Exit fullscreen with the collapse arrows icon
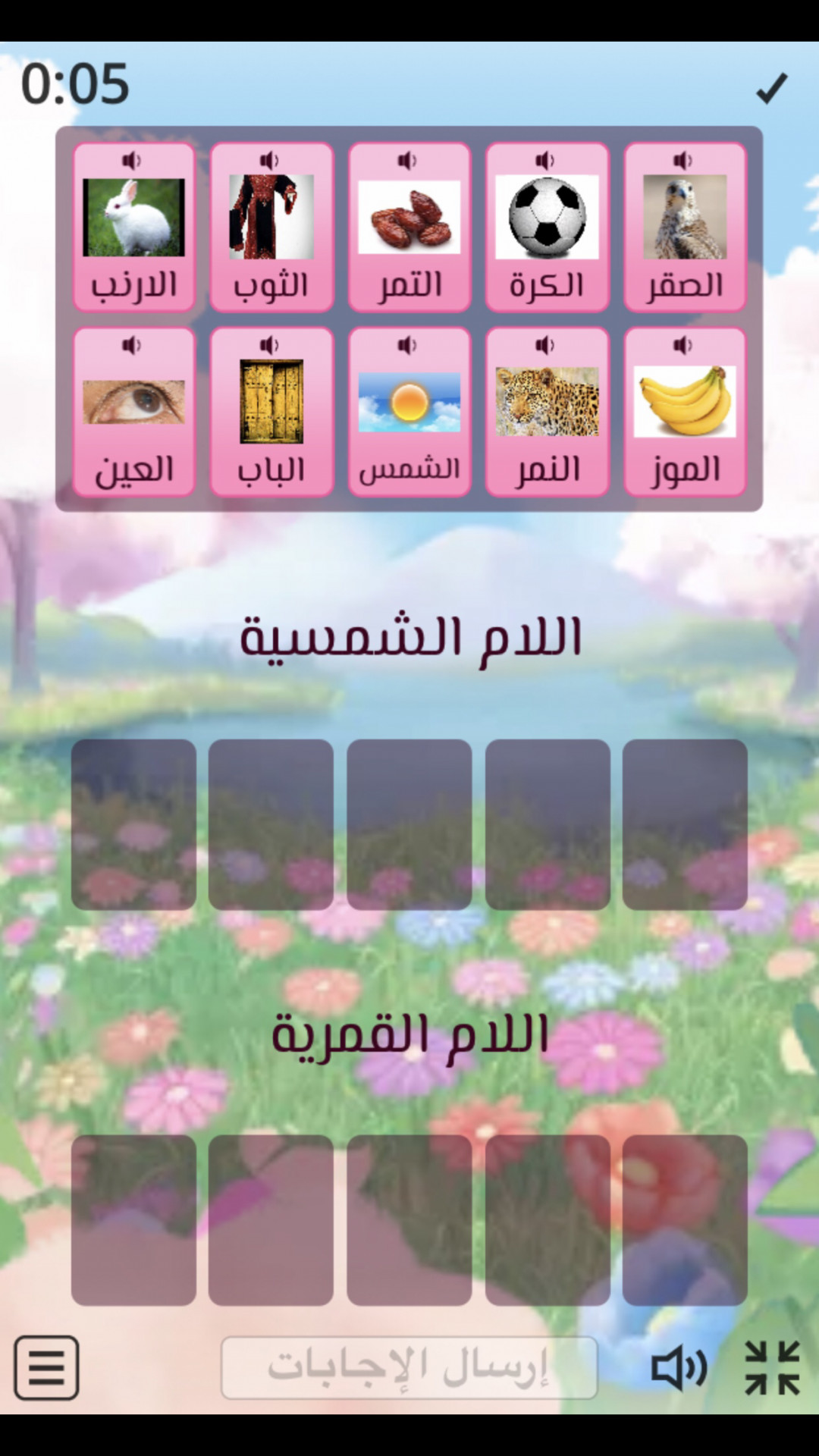This screenshot has width=819, height=1456. 772,1368
